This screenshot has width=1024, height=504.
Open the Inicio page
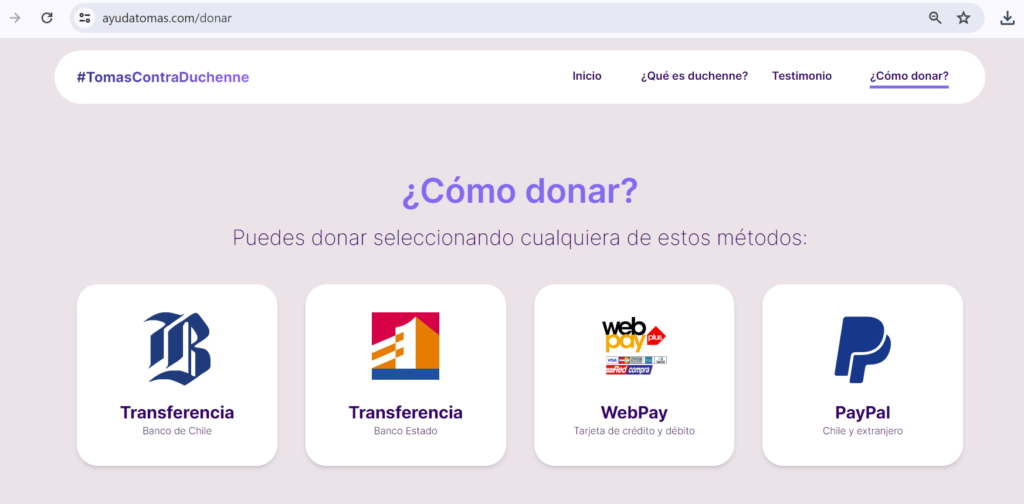point(587,76)
